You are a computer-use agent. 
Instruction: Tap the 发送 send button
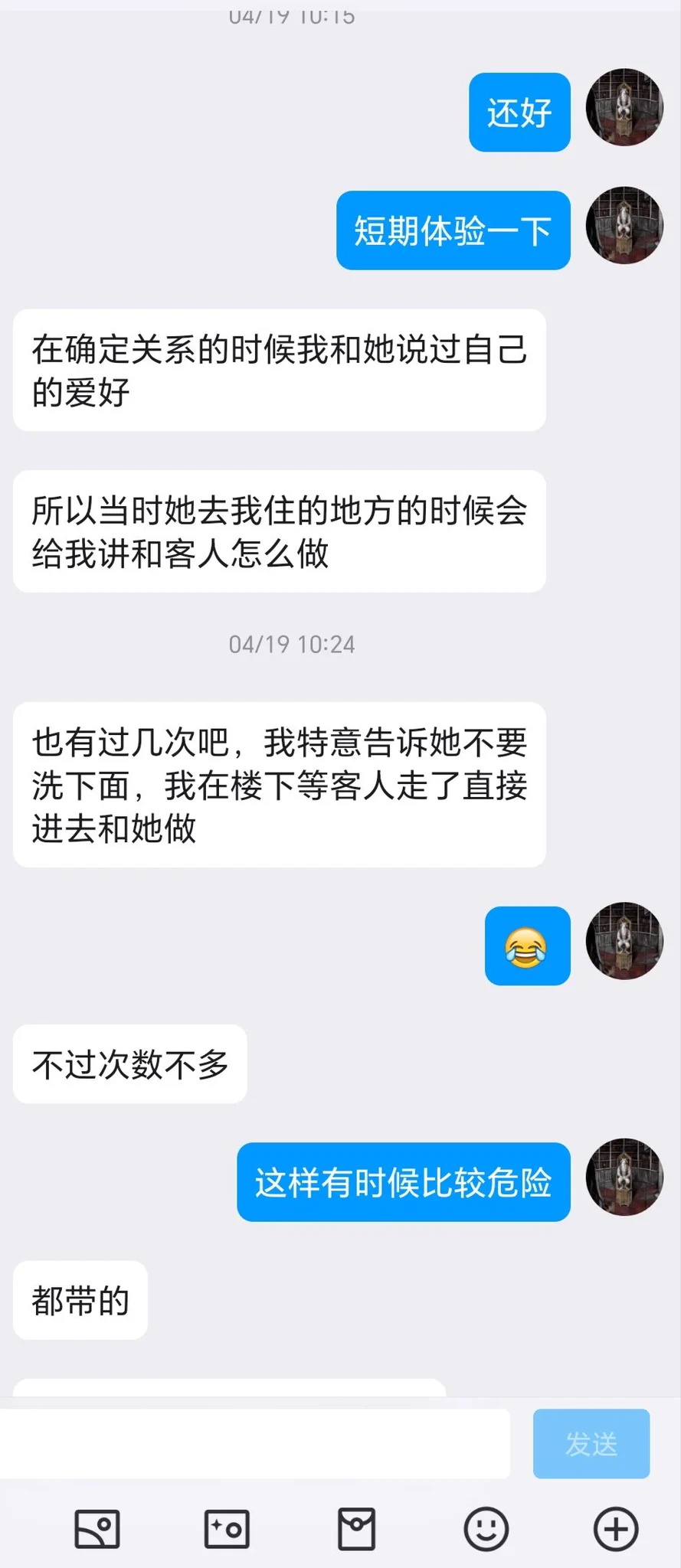point(591,1443)
